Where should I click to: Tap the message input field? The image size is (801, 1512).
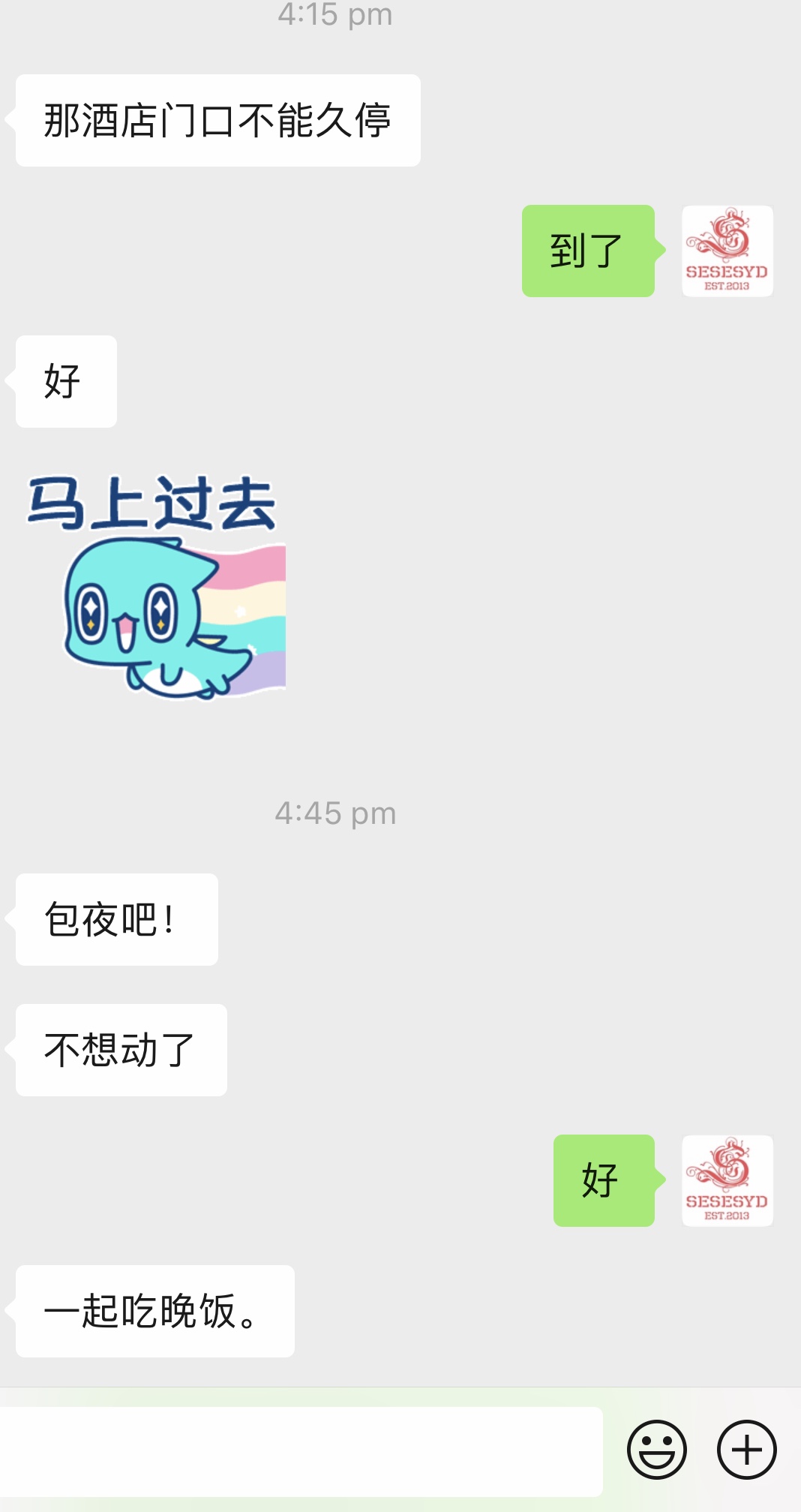[300, 1450]
